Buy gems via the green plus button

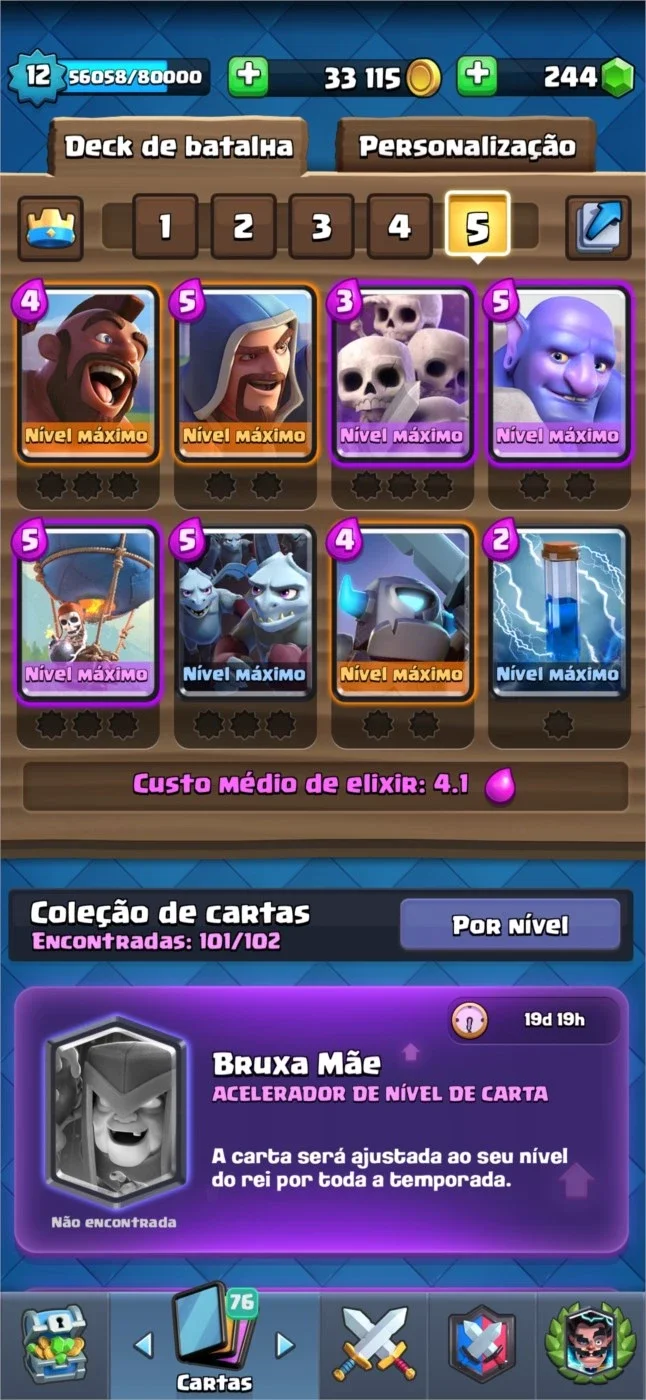478,76
